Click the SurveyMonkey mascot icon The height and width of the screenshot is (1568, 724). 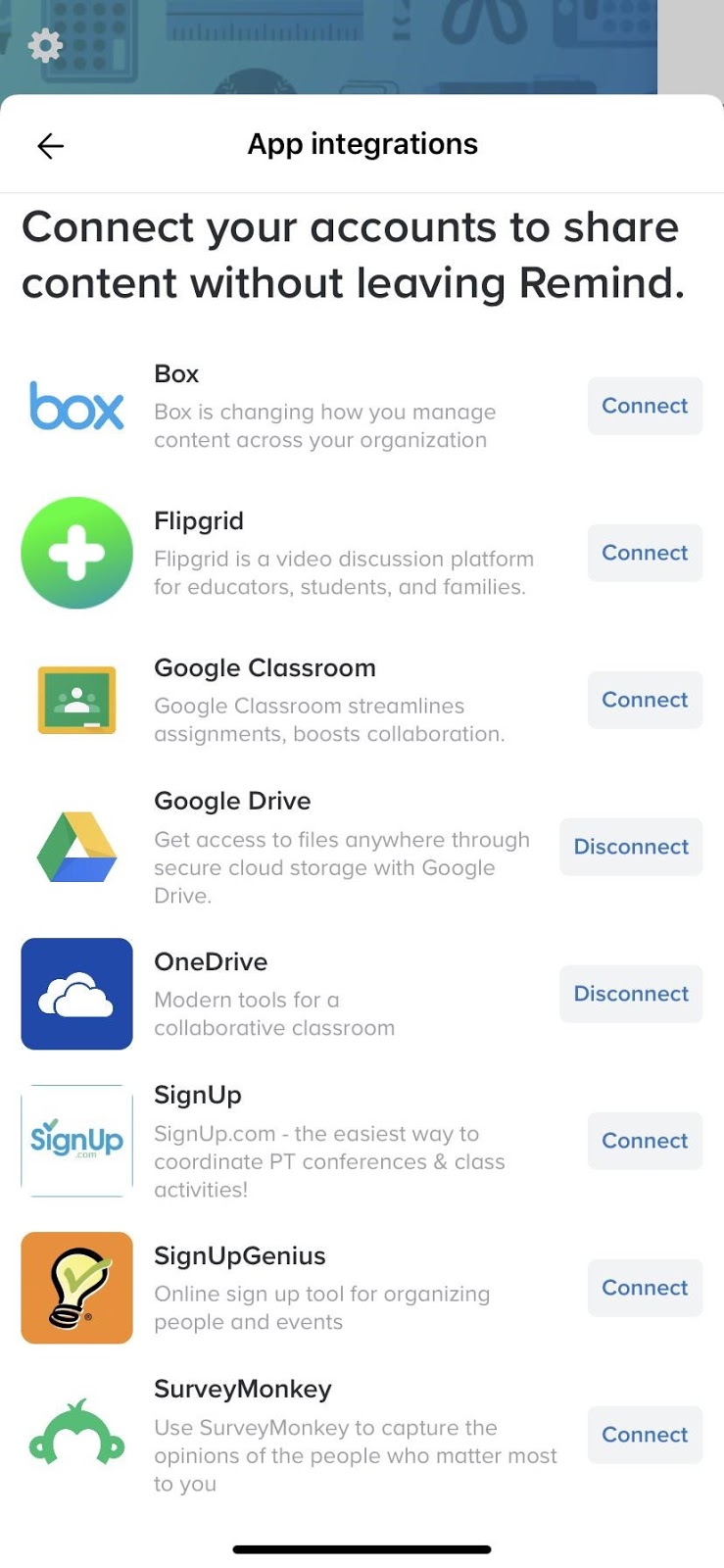click(x=76, y=1435)
